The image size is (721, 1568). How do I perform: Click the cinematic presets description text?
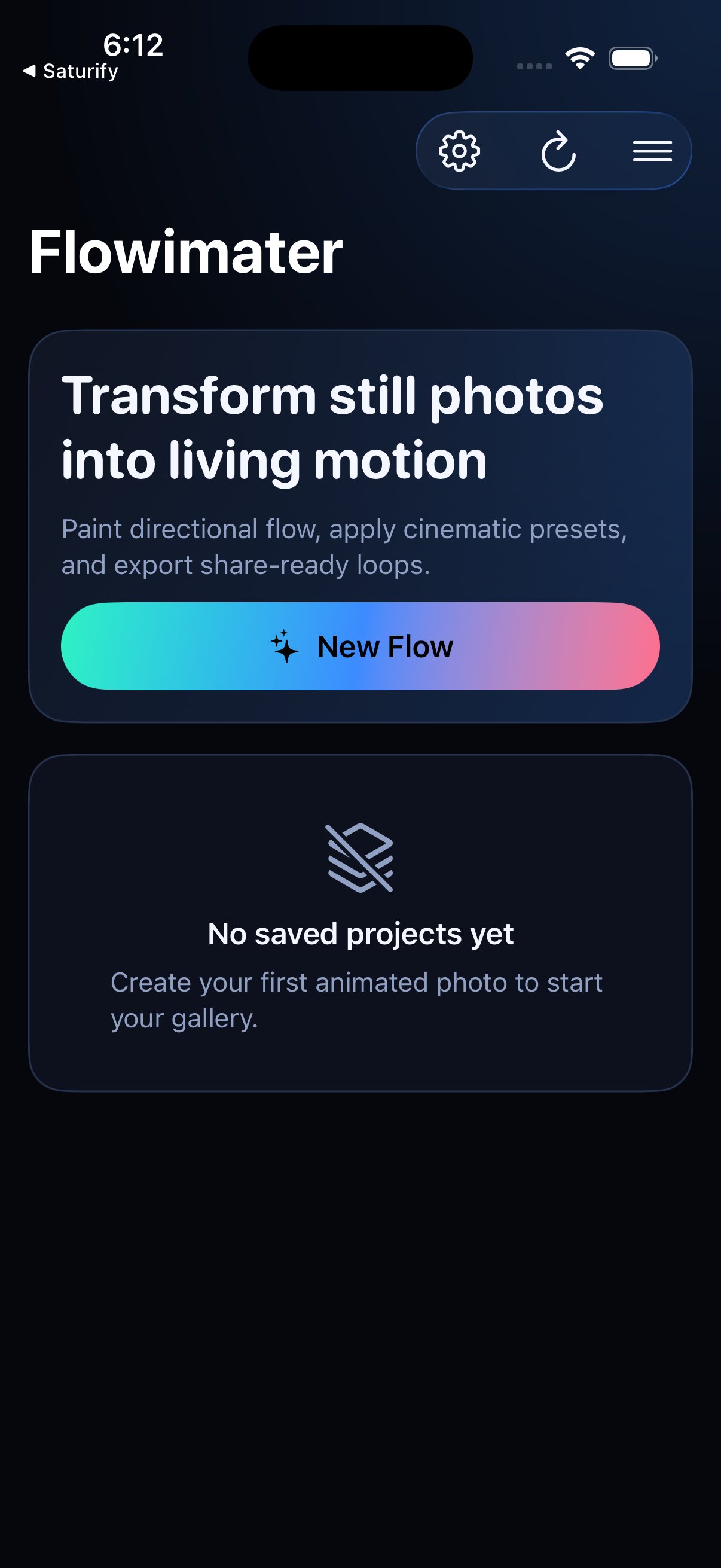(x=345, y=546)
